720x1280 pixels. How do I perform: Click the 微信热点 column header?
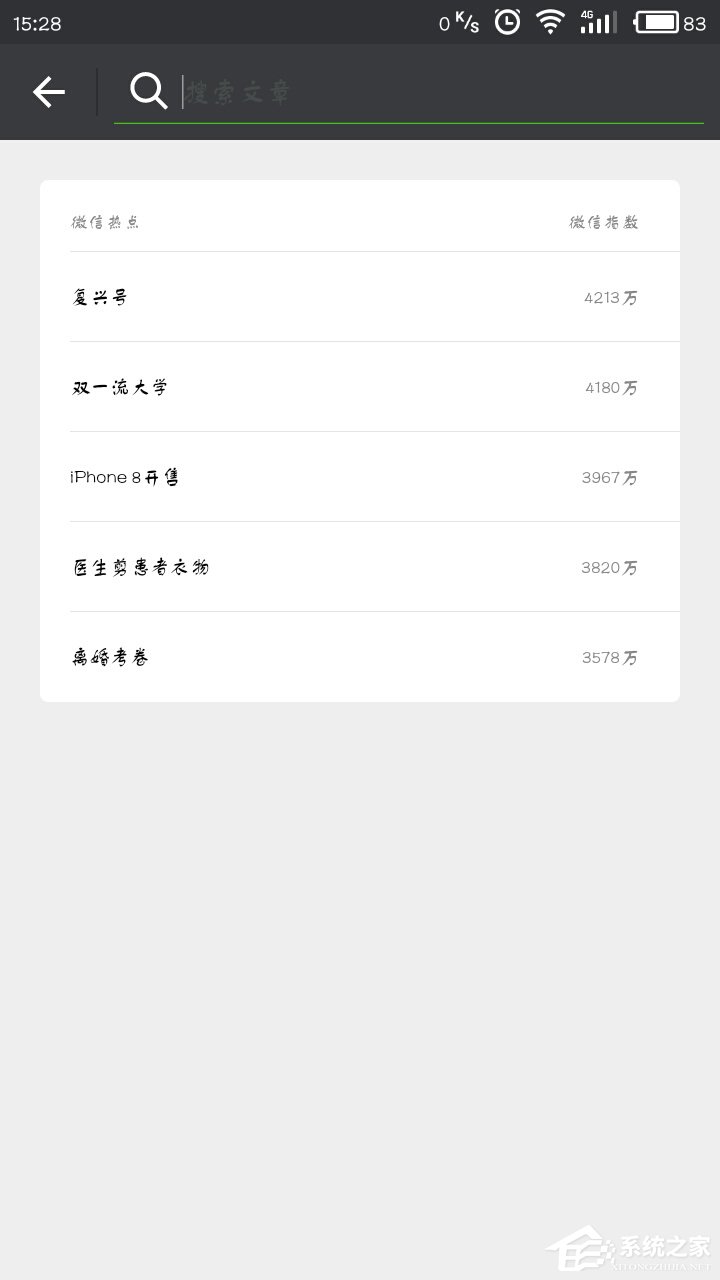(x=105, y=221)
